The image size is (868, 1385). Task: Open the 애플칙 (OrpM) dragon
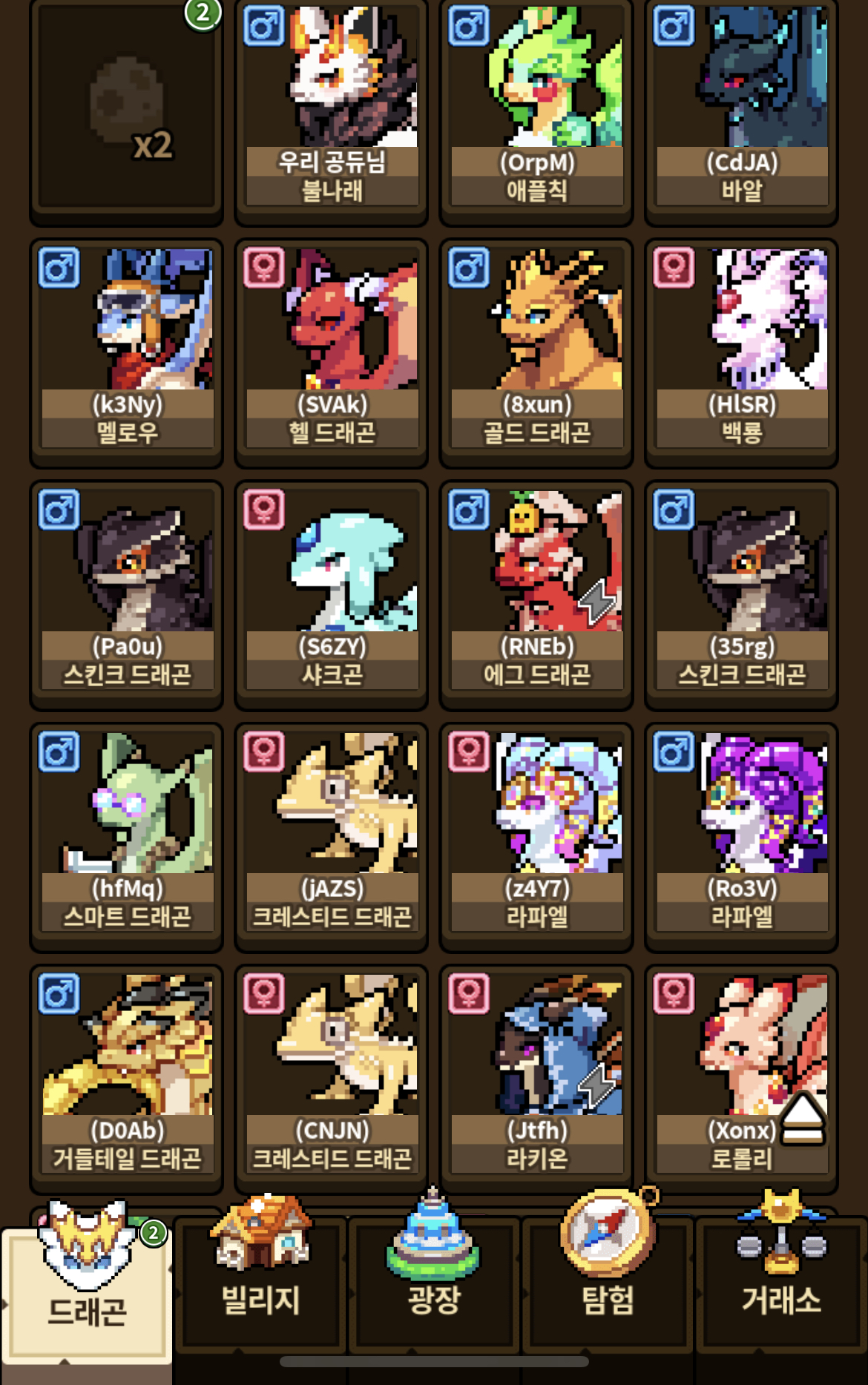(536, 110)
